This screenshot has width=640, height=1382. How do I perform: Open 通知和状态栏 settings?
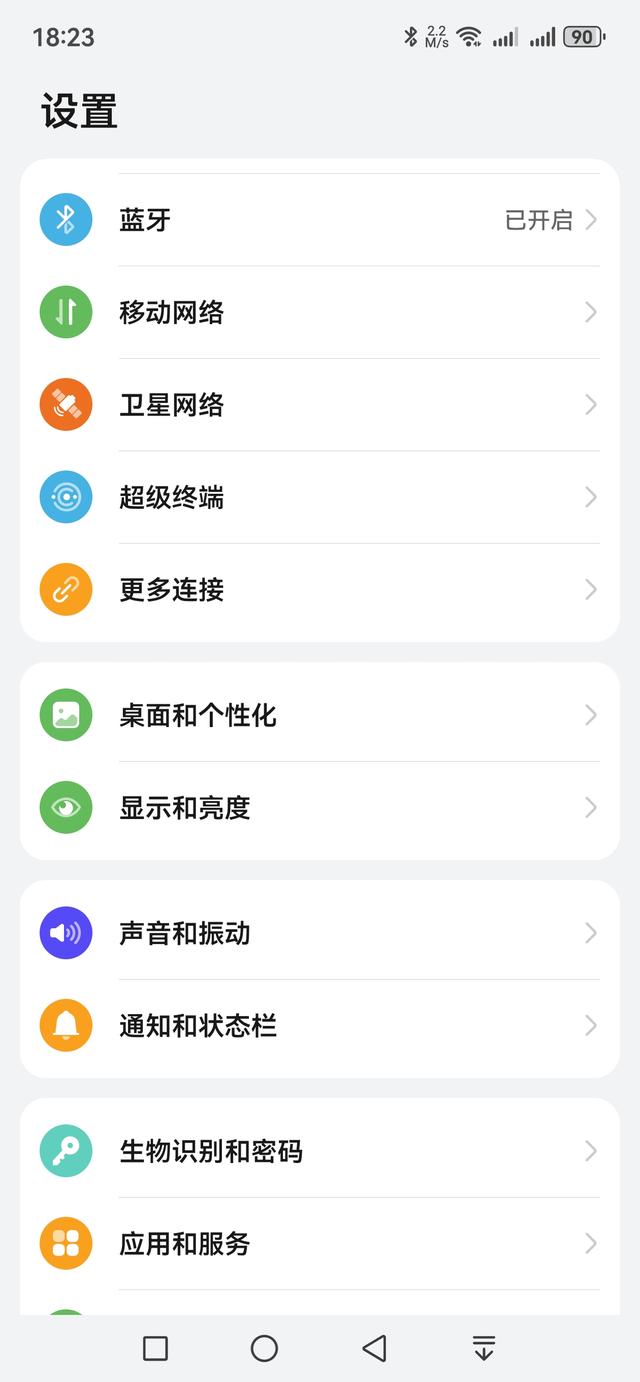(x=320, y=1026)
